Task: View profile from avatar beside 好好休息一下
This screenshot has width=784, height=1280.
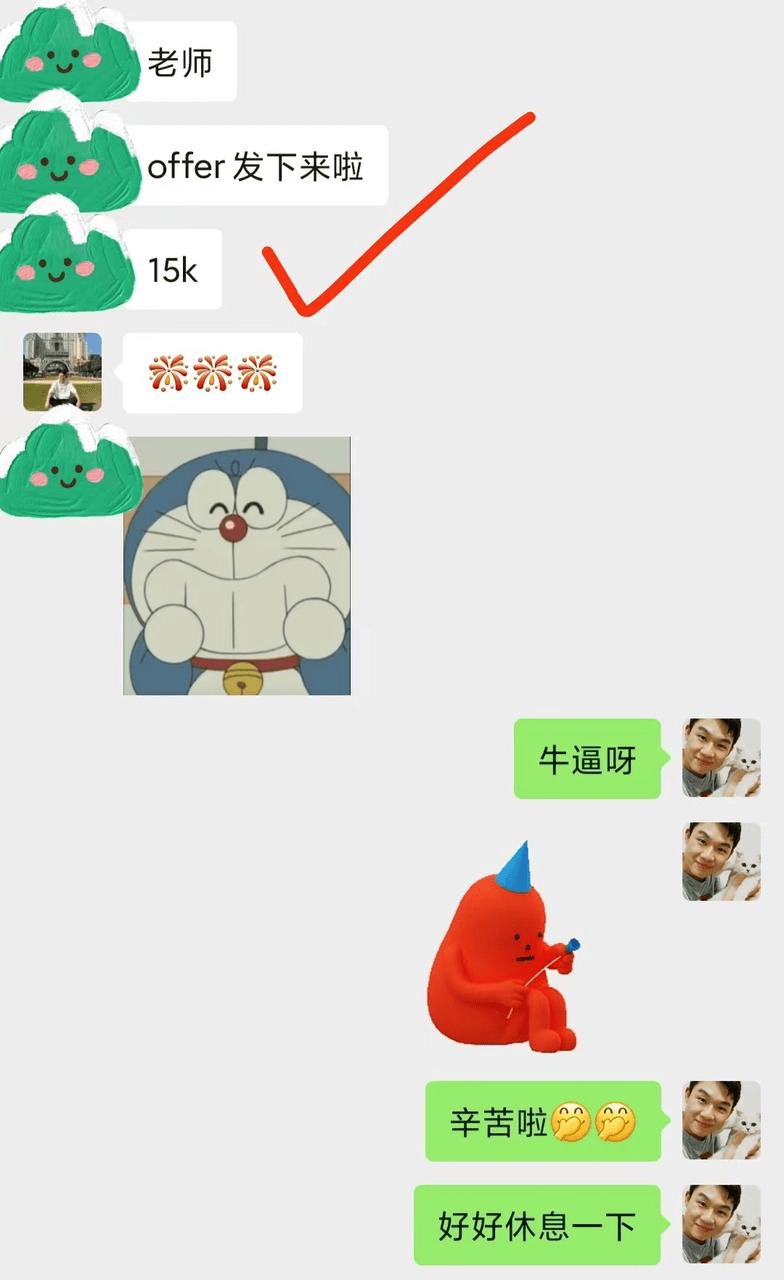Action: (721, 1224)
